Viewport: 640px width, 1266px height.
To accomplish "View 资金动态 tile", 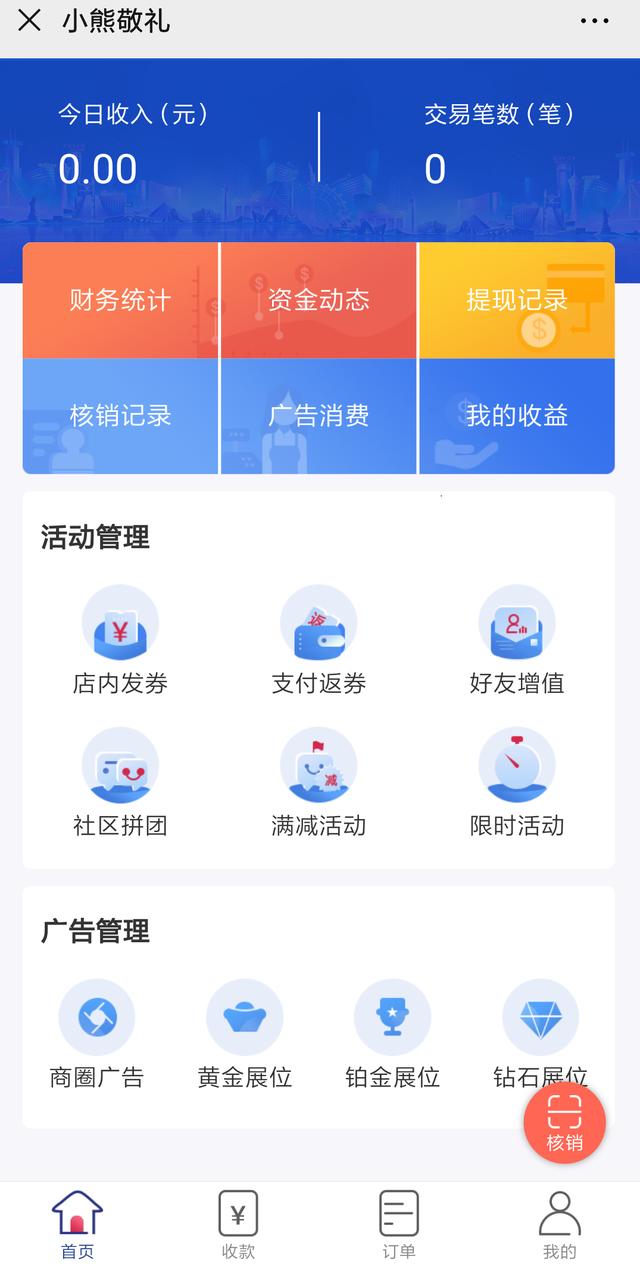I will click(x=319, y=300).
